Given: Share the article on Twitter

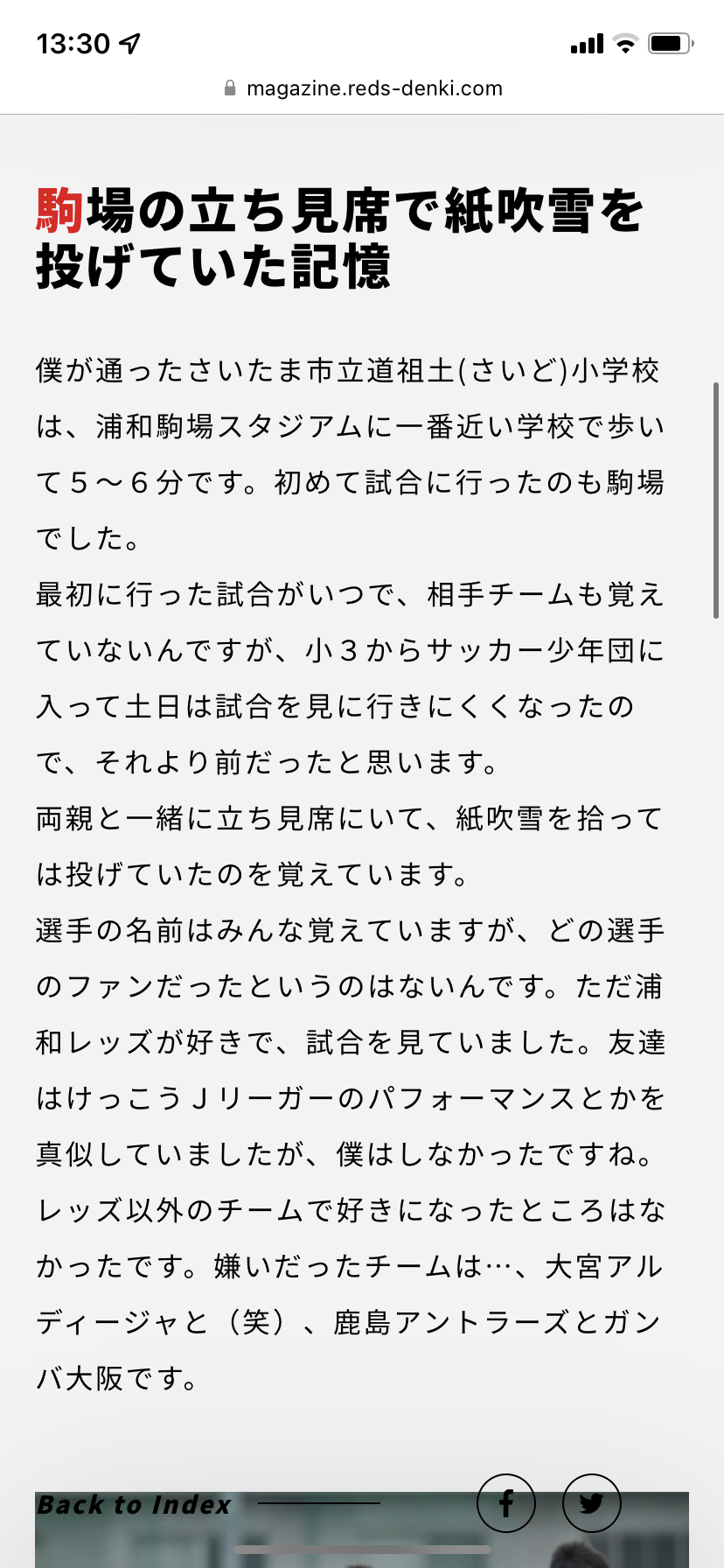Looking at the screenshot, I should click(592, 1503).
